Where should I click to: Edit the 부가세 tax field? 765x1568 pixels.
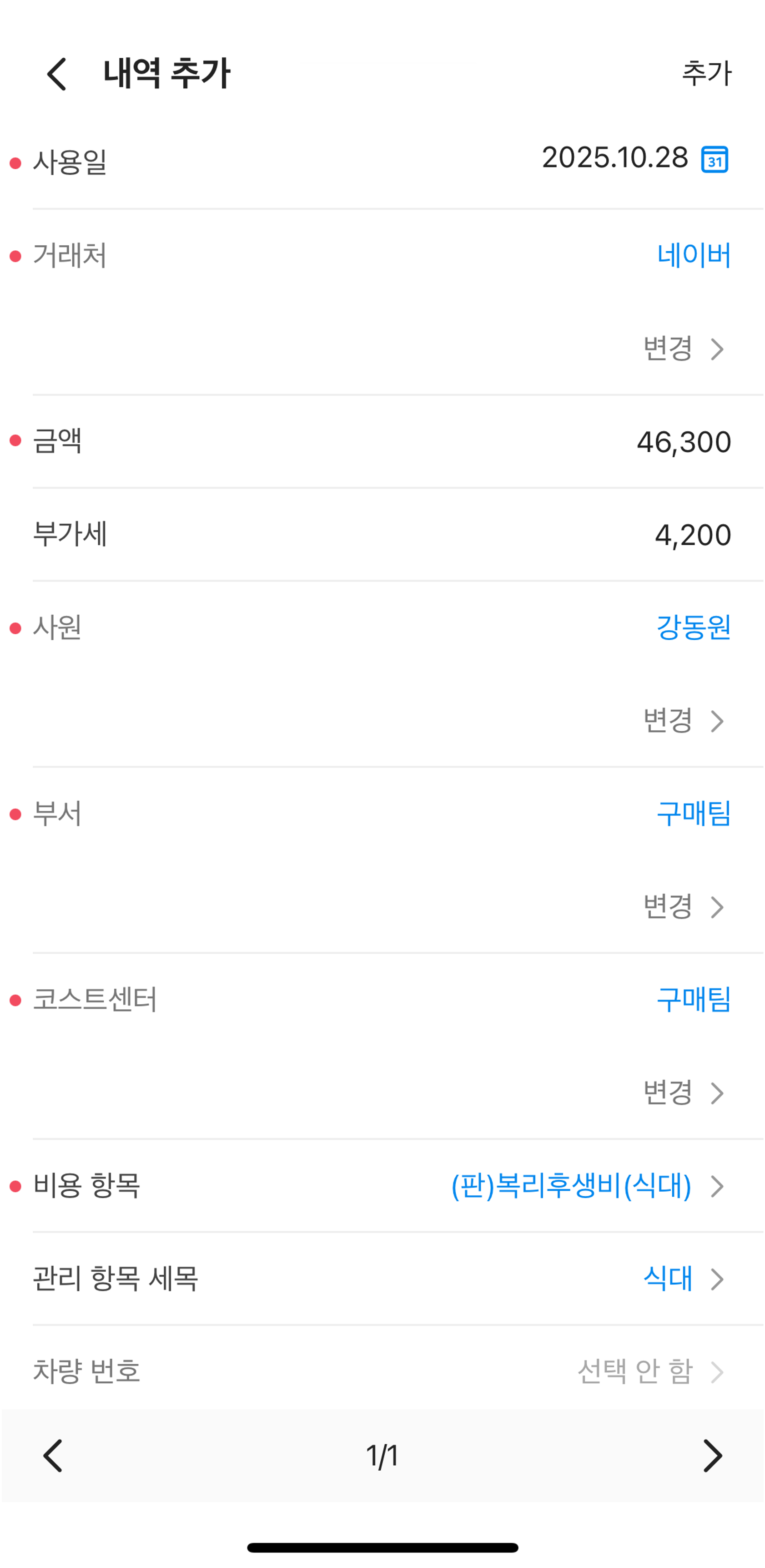693,535
